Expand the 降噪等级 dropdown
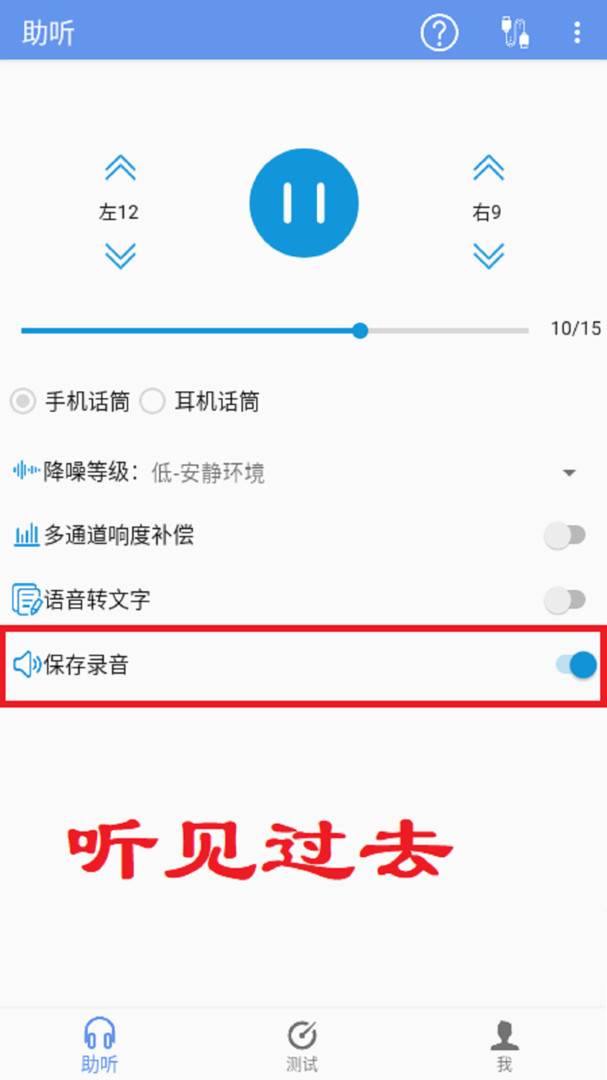 pos(569,473)
